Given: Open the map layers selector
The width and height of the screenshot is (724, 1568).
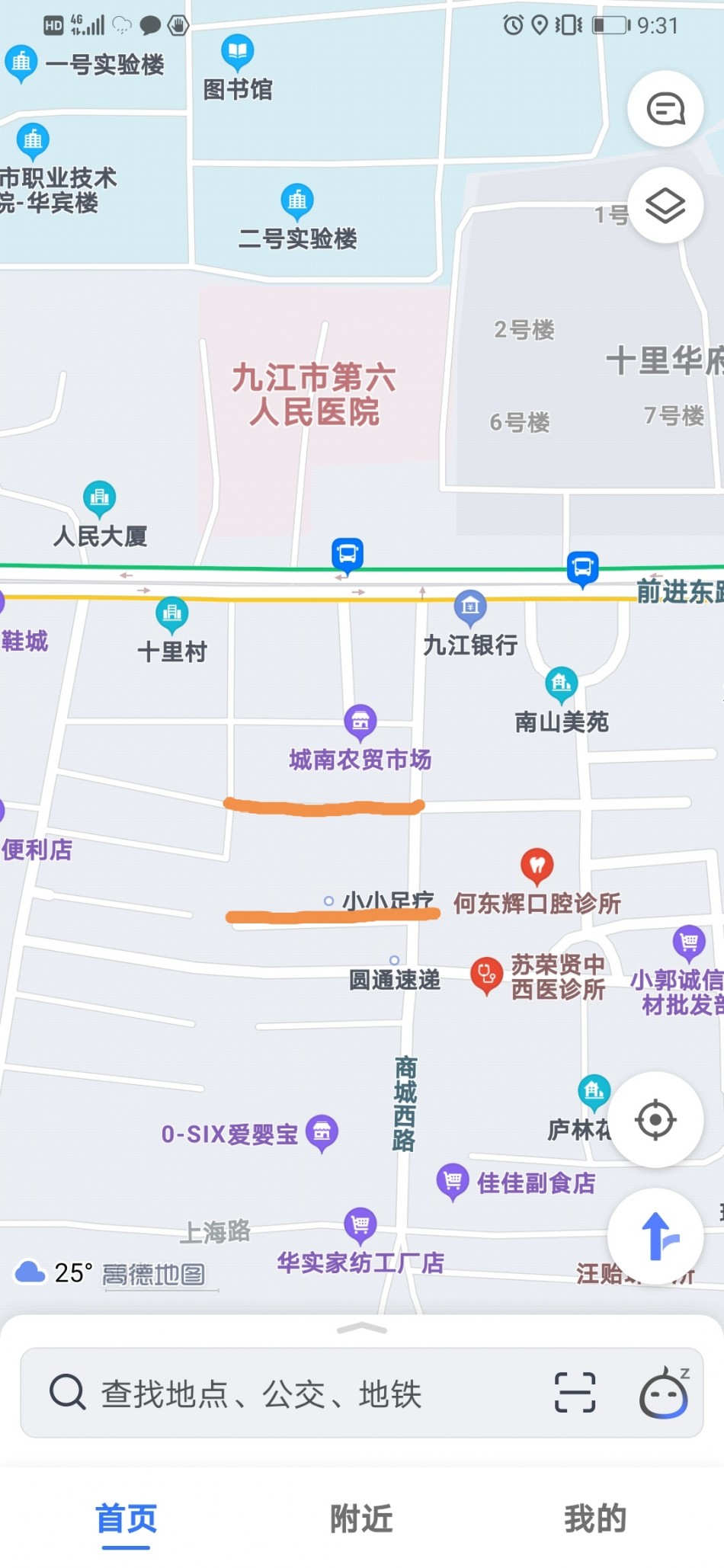Looking at the screenshot, I should pyautogui.click(x=665, y=206).
